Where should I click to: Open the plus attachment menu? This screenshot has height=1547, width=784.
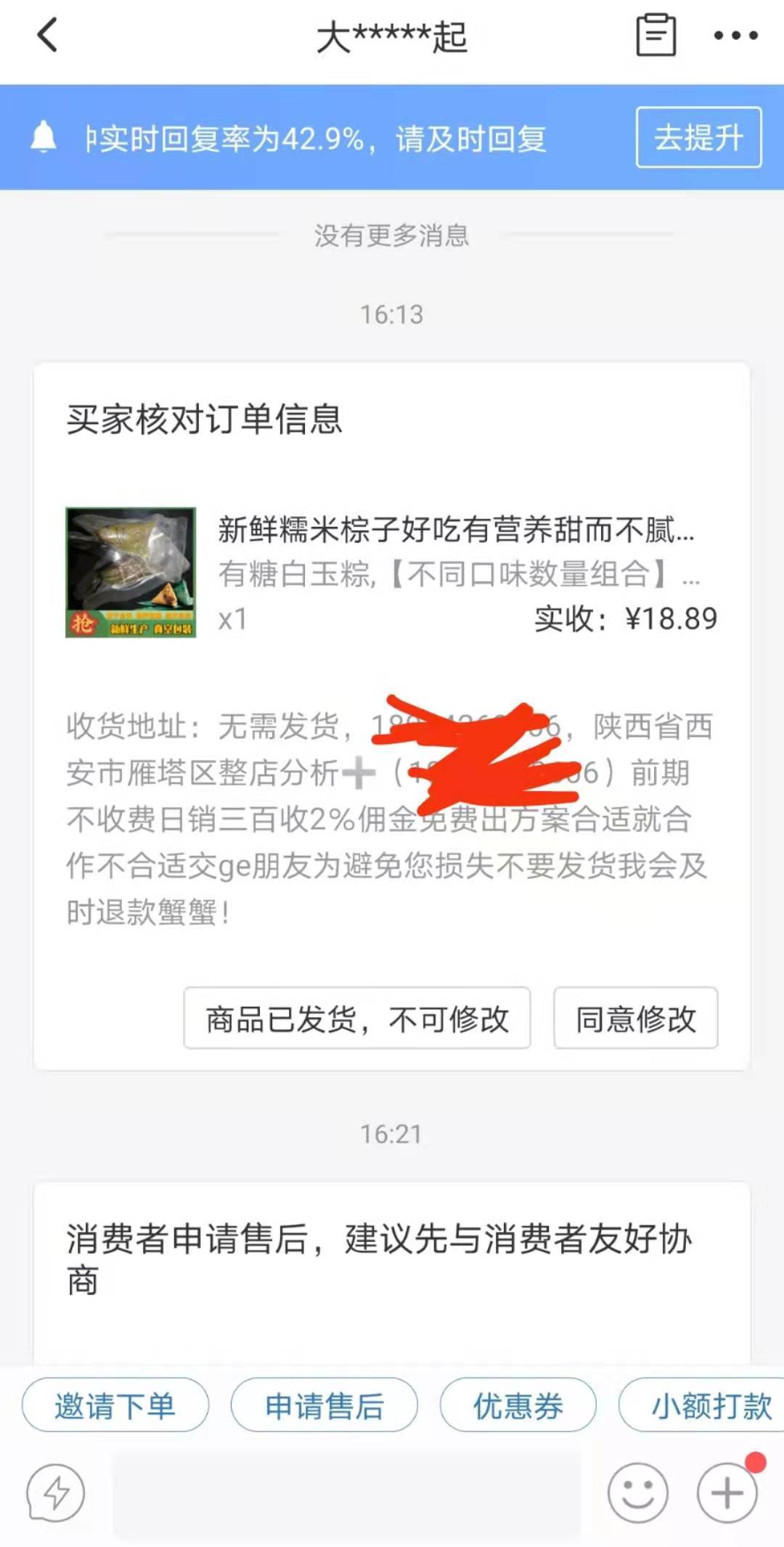[727, 1493]
